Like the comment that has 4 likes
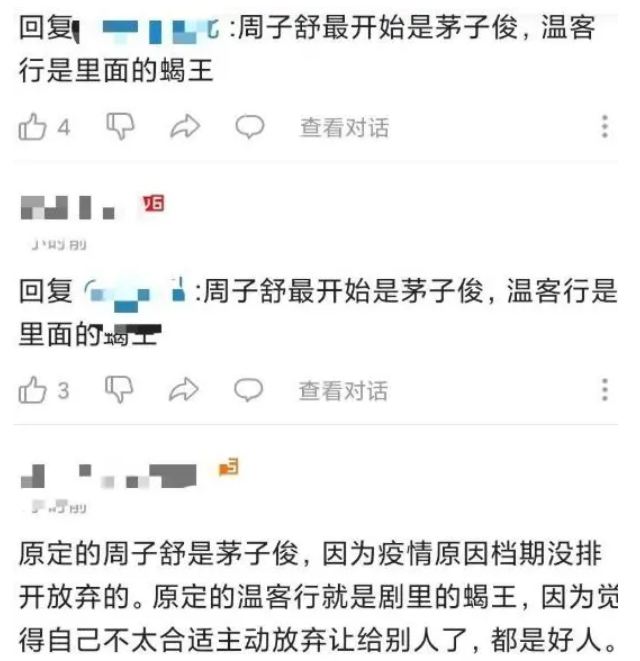This screenshot has width=640, height=661. click(33, 127)
